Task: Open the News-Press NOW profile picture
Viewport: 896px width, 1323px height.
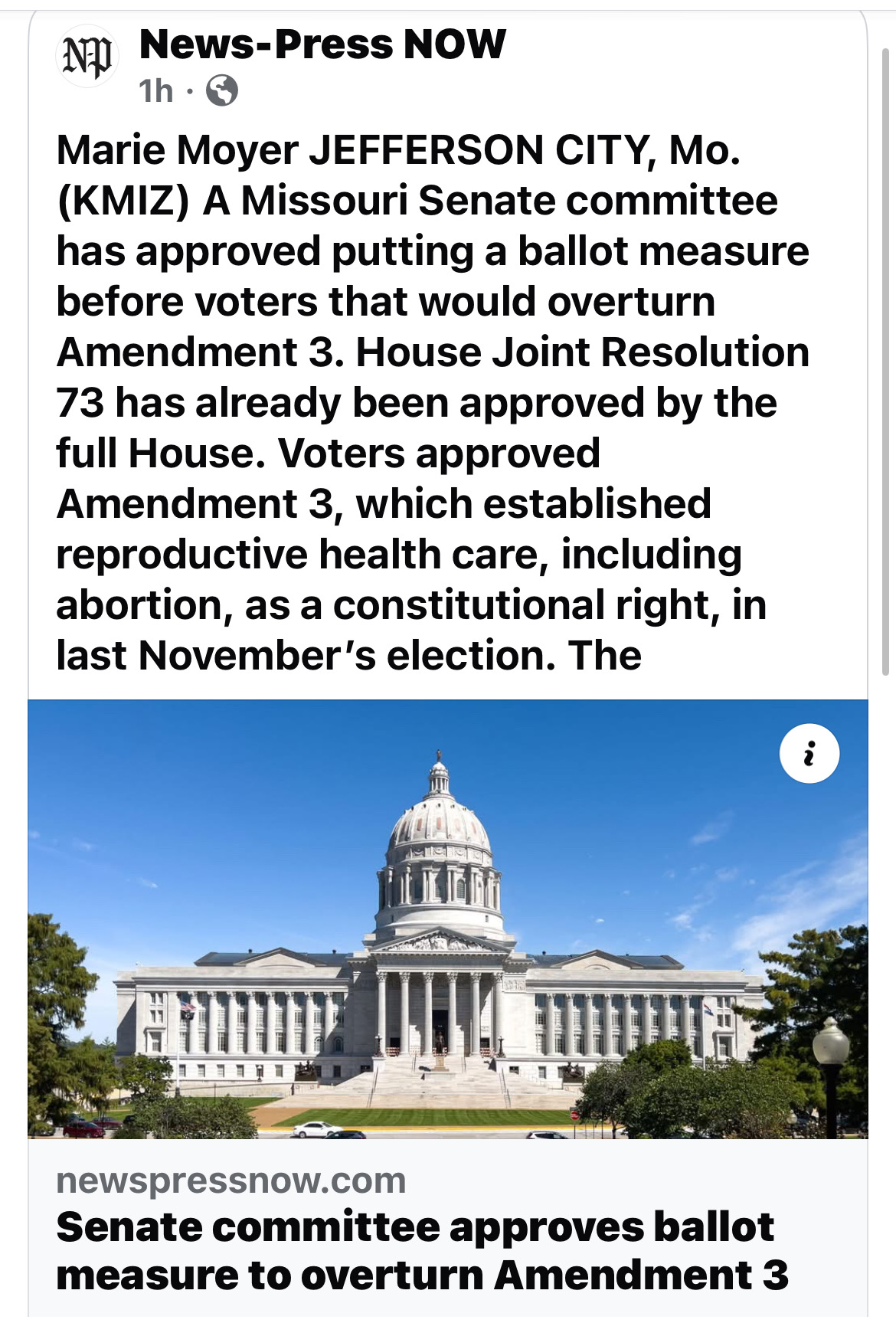Action: click(x=86, y=58)
